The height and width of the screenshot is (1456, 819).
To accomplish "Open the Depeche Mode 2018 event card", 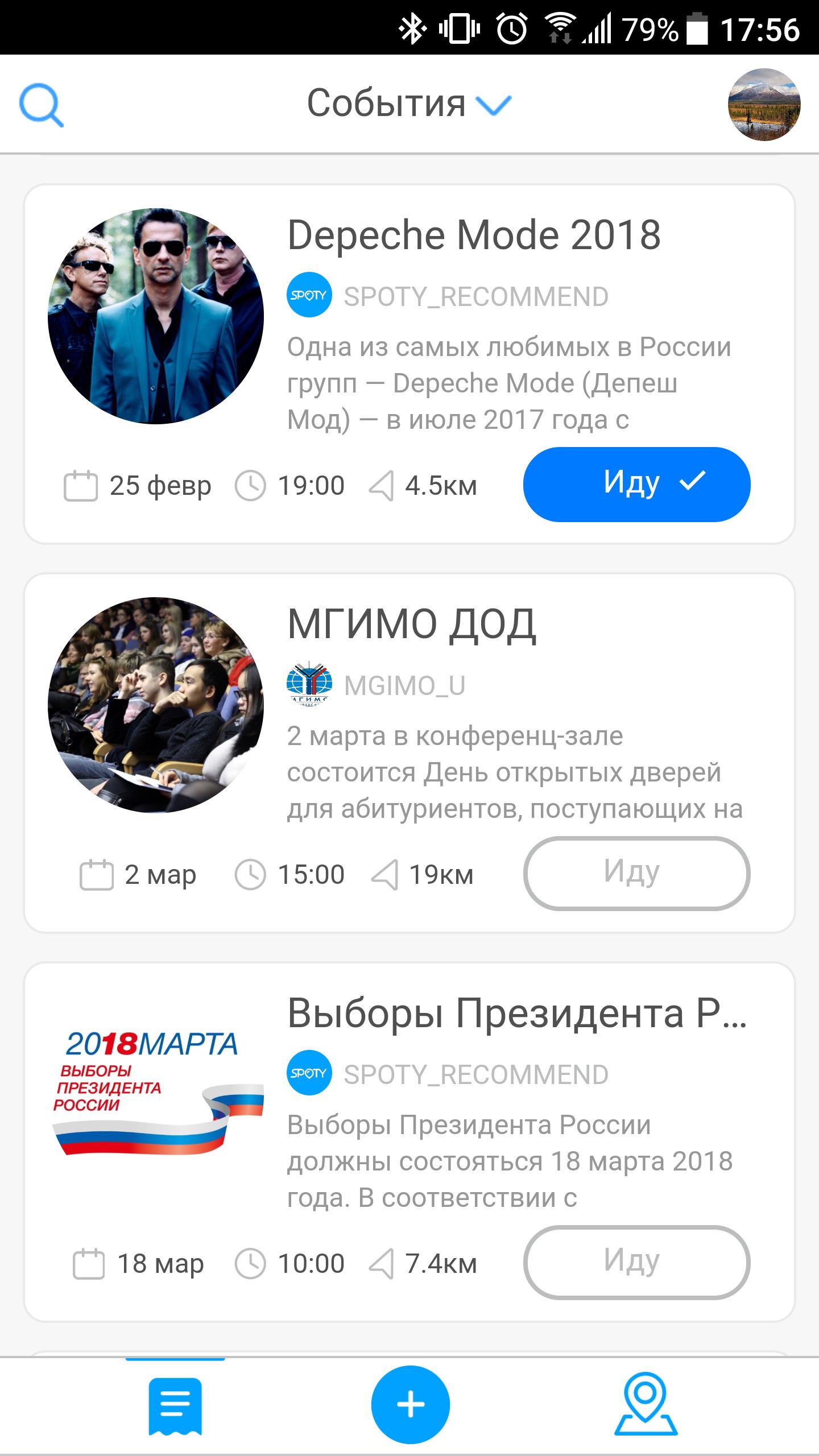I will [473, 235].
